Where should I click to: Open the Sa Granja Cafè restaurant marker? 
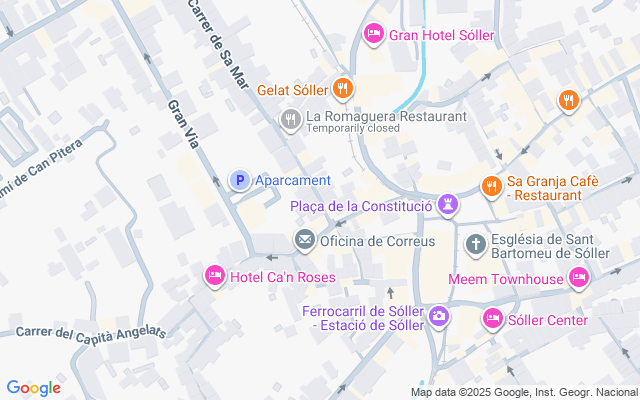coord(491,186)
